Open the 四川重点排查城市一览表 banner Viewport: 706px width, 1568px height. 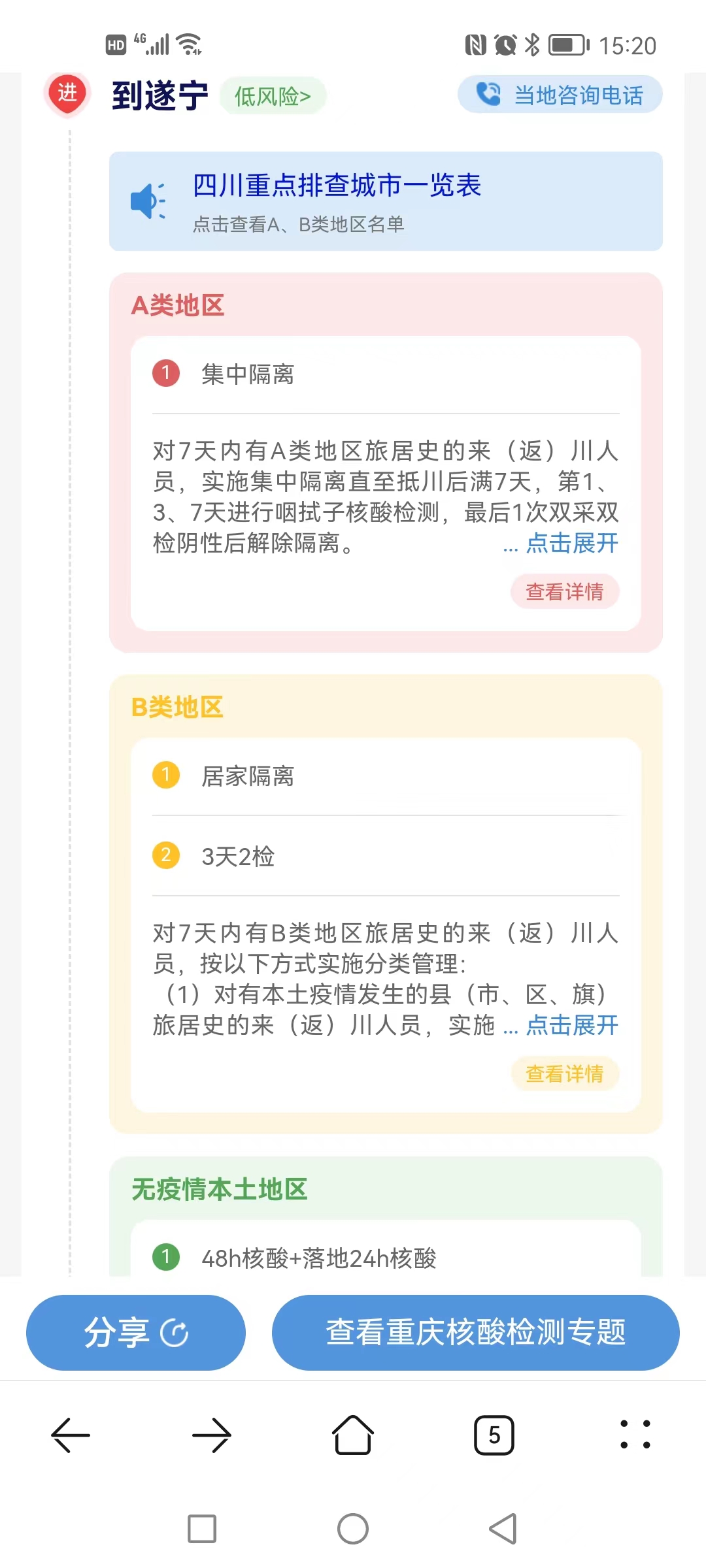click(386, 201)
